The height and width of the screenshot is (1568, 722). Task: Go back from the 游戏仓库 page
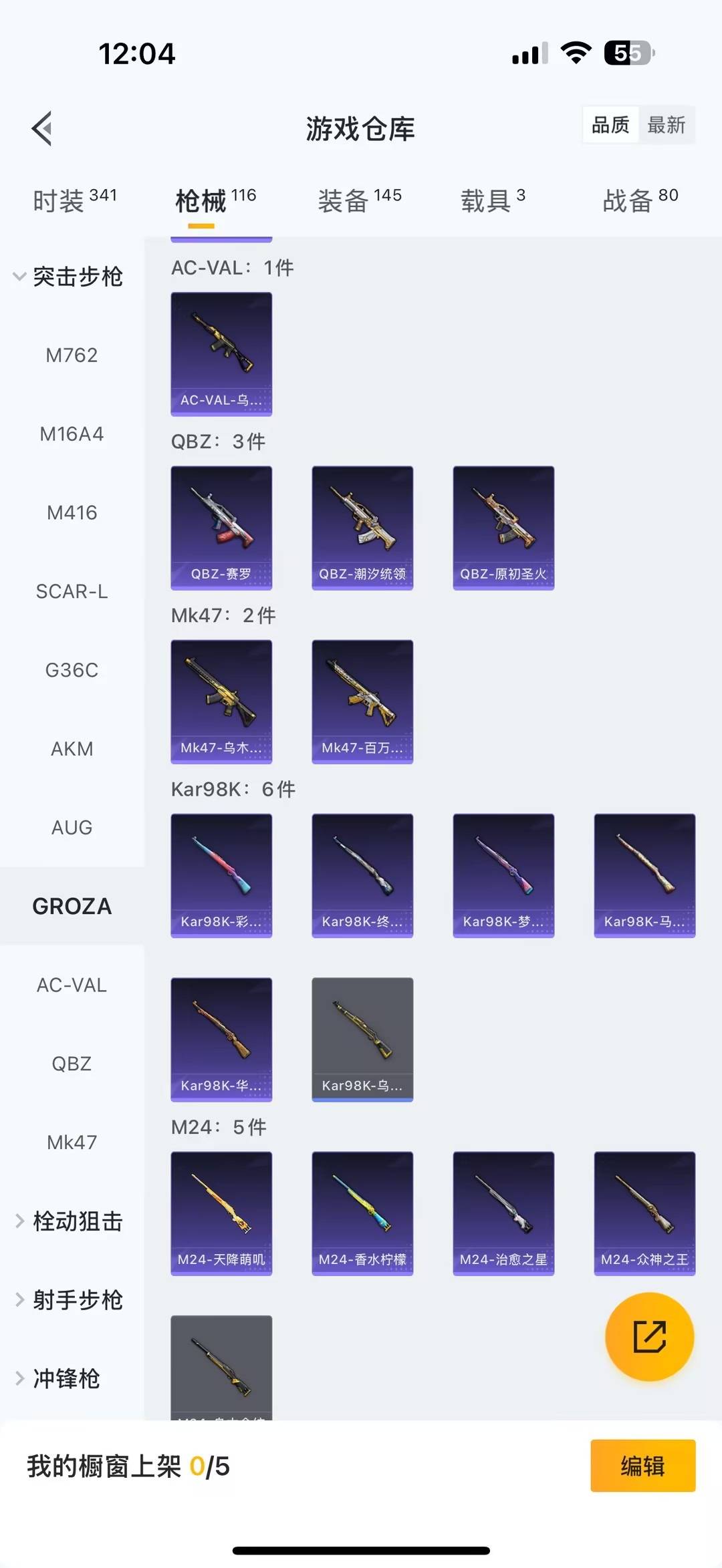tap(42, 128)
